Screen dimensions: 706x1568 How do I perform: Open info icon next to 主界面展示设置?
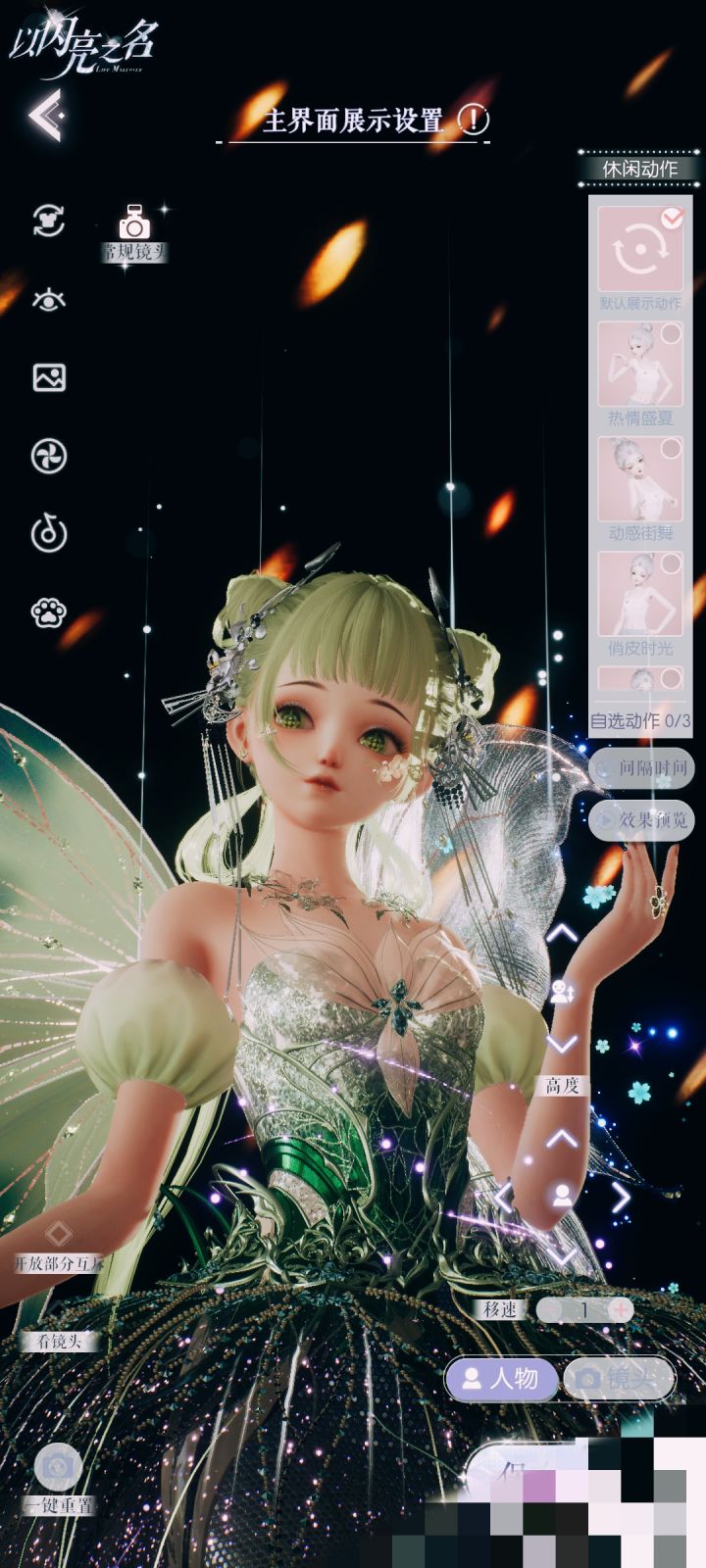[474, 121]
